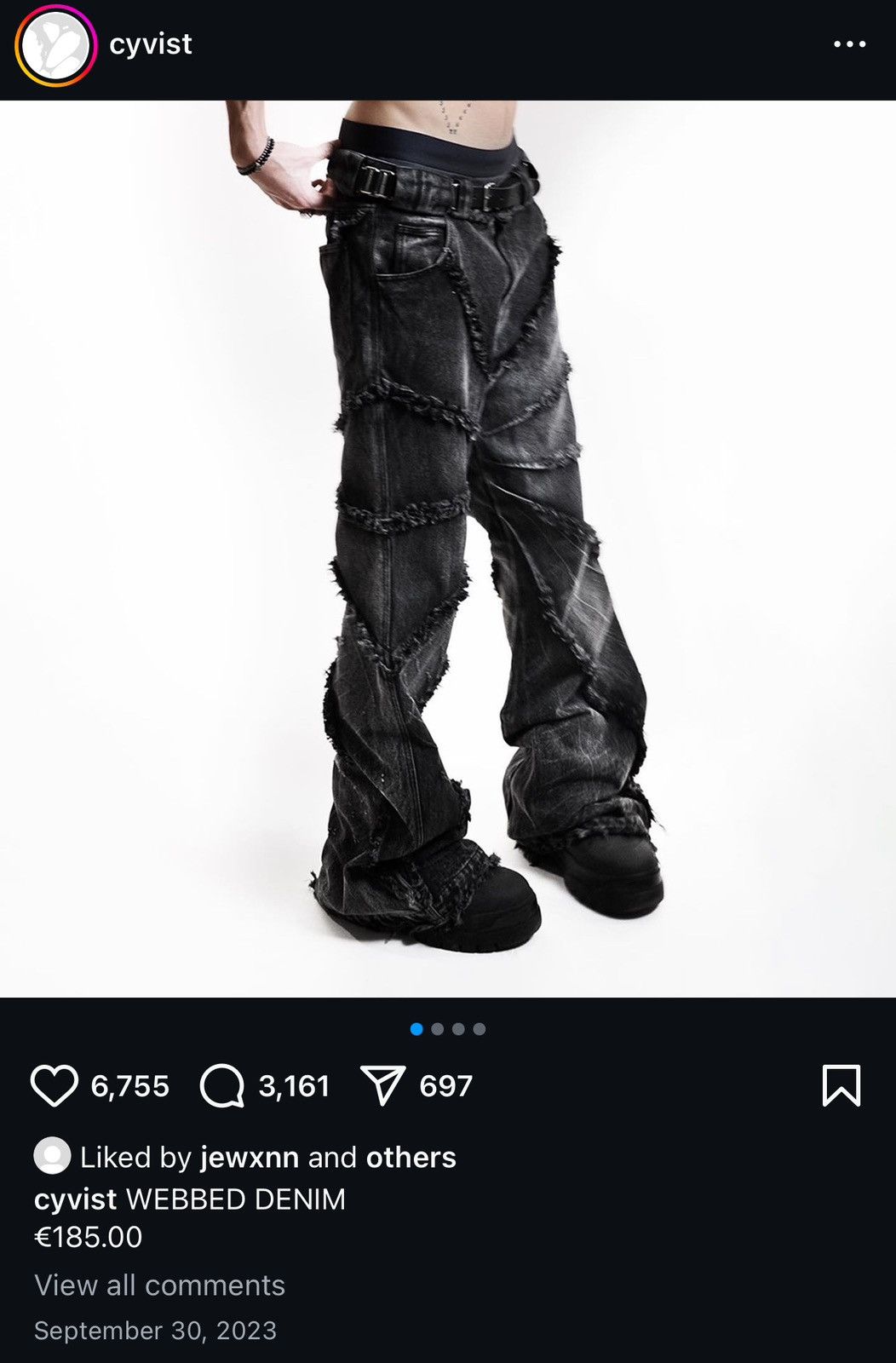The image size is (896, 1363).
Task: Open the black denim photo
Action: click(x=448, y=549)
